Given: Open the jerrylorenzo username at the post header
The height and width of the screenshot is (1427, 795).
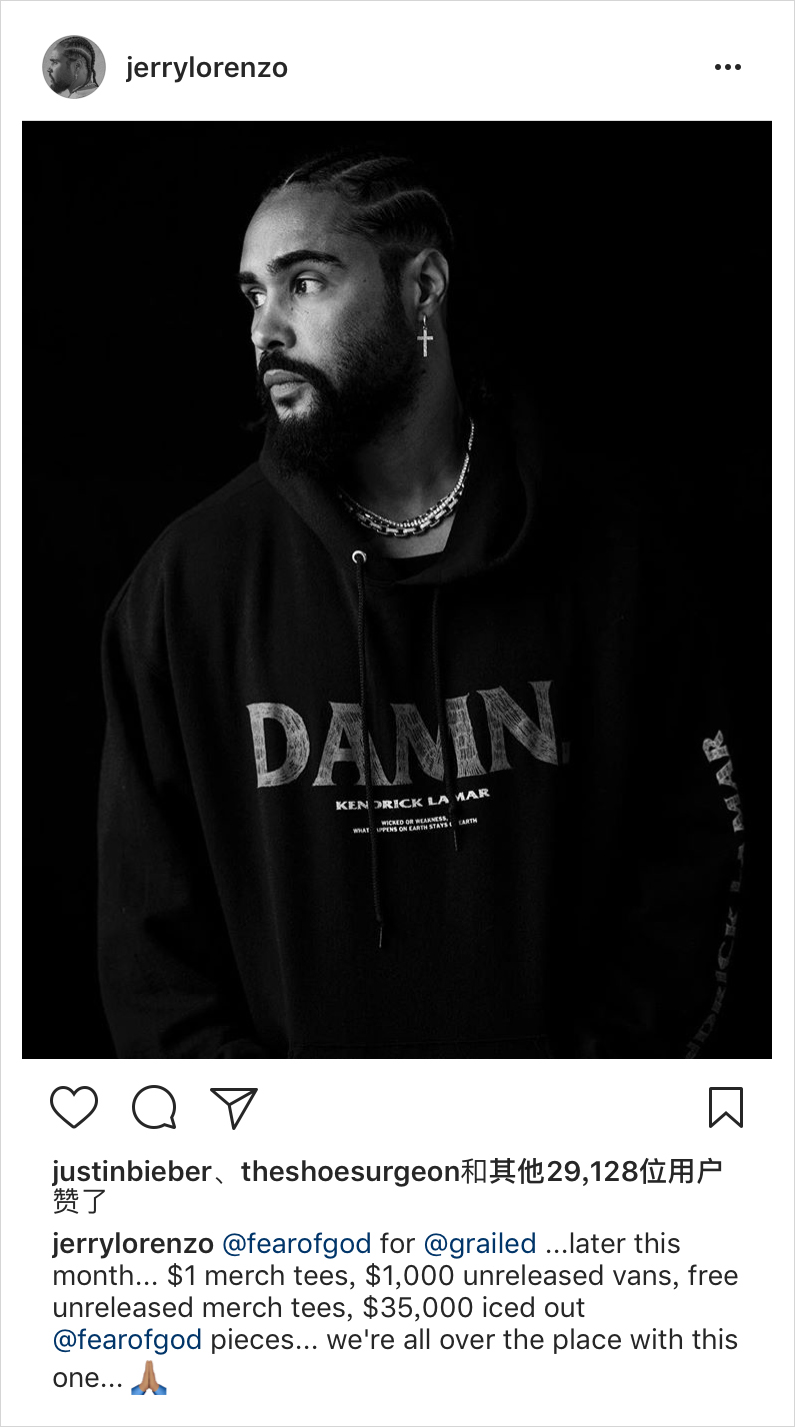Looking at the screenshot, I should tap(206, 68).
